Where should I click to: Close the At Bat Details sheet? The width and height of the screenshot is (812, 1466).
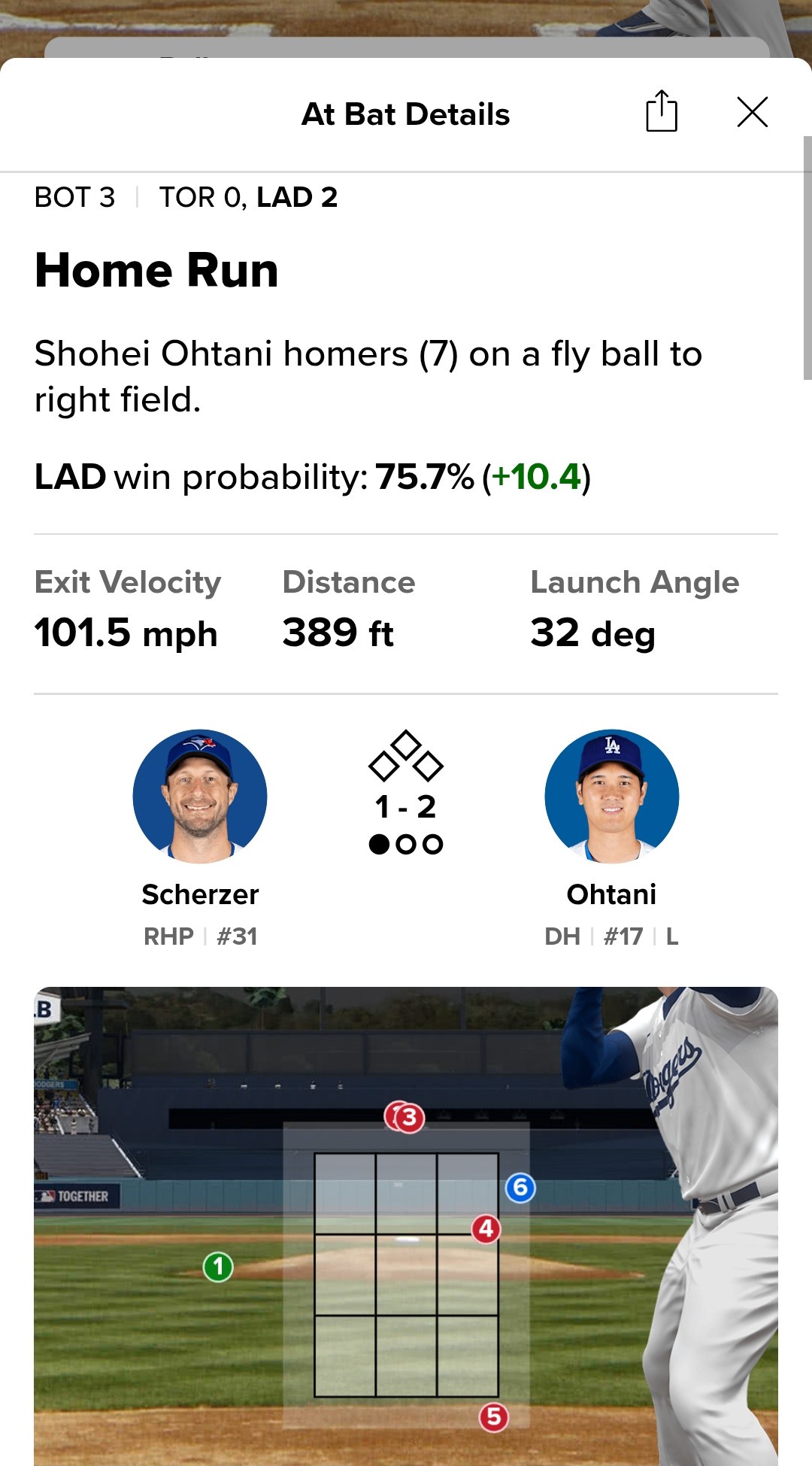tap(752, 113)
